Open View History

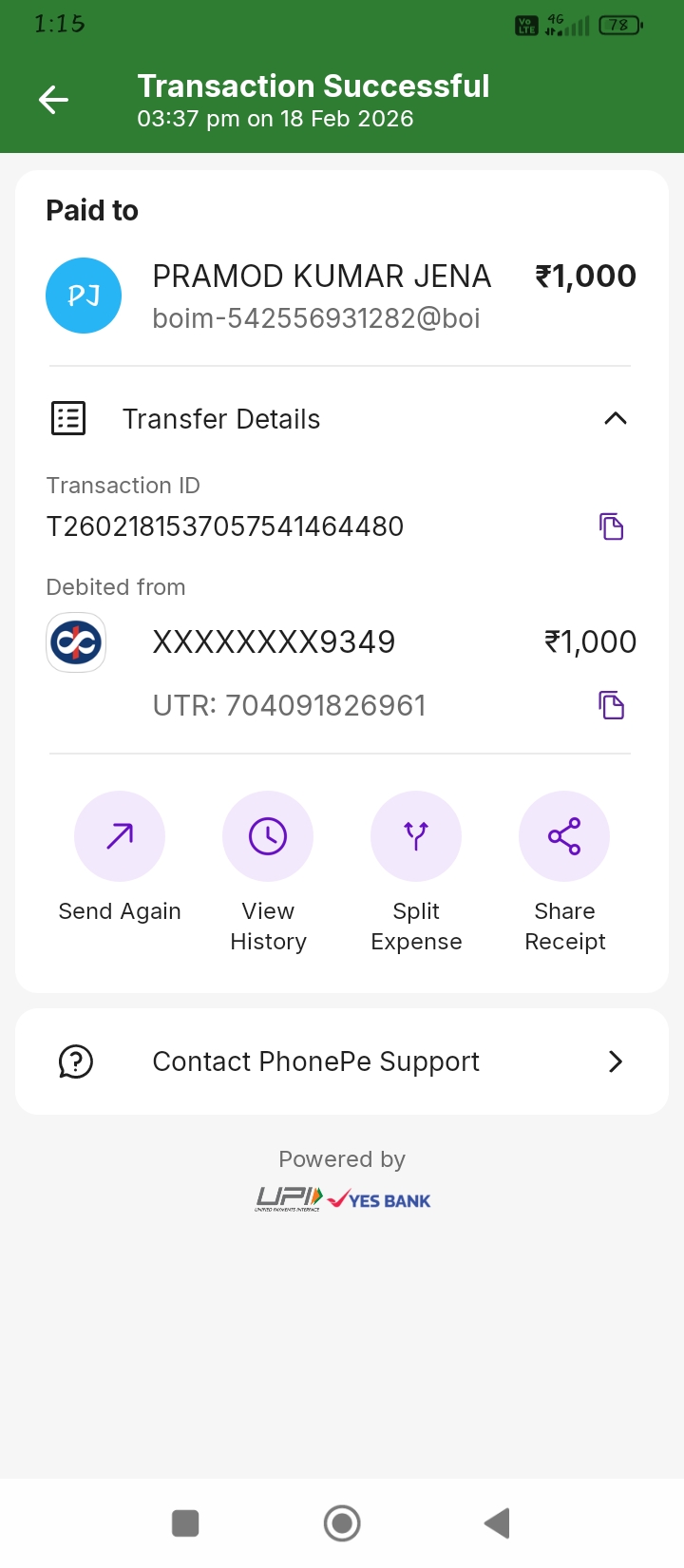point(268,837)
